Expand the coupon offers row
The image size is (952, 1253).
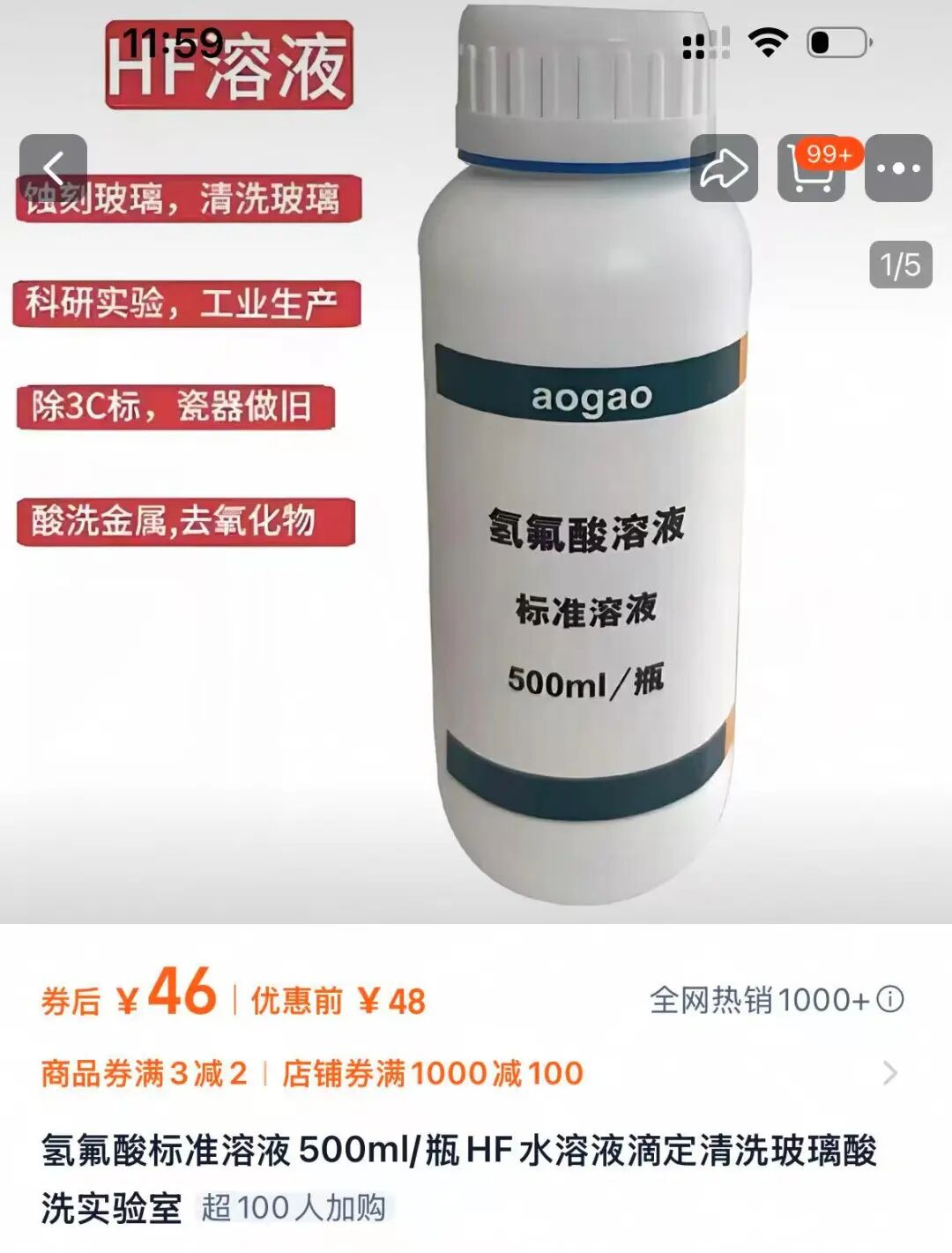coord(890,1073)
